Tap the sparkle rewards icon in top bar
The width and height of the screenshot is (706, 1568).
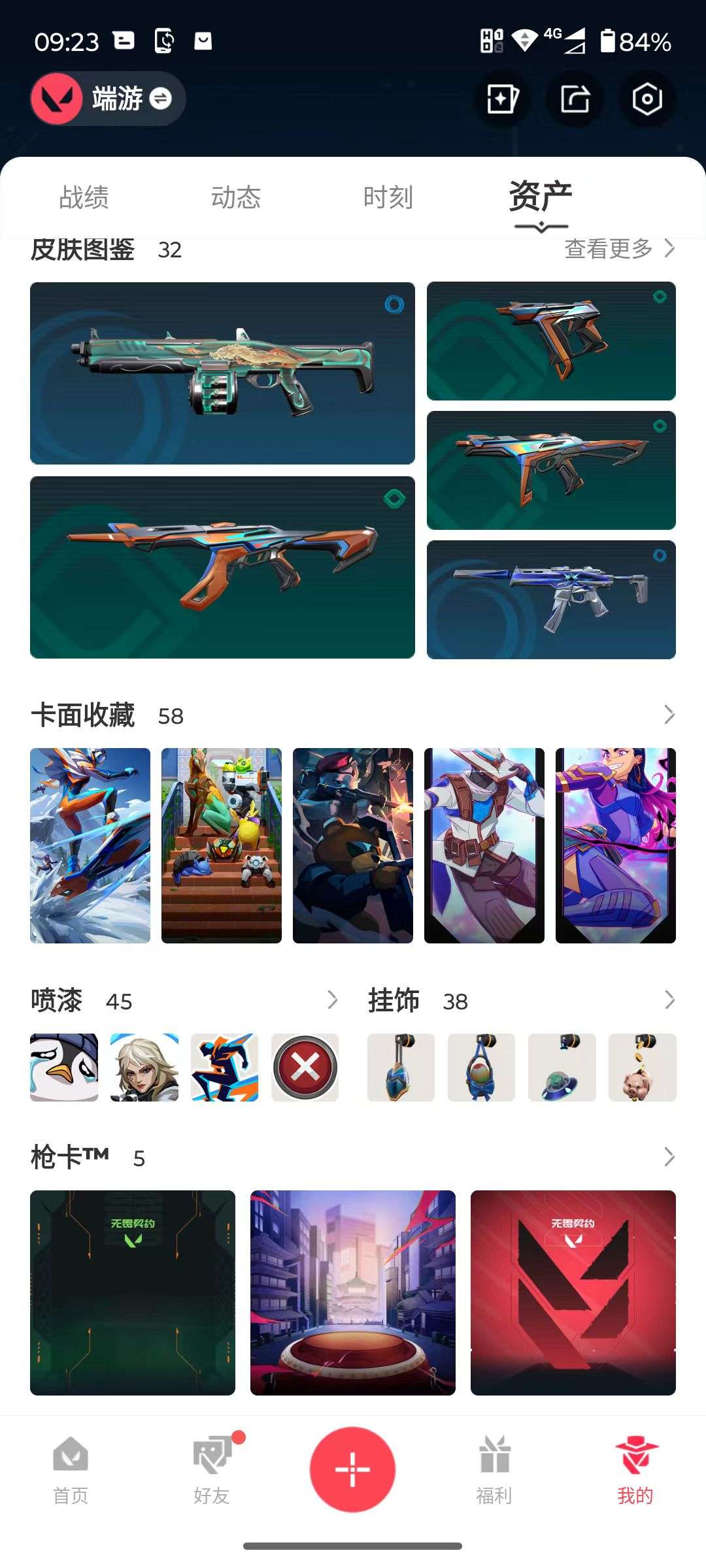[503, 98]
